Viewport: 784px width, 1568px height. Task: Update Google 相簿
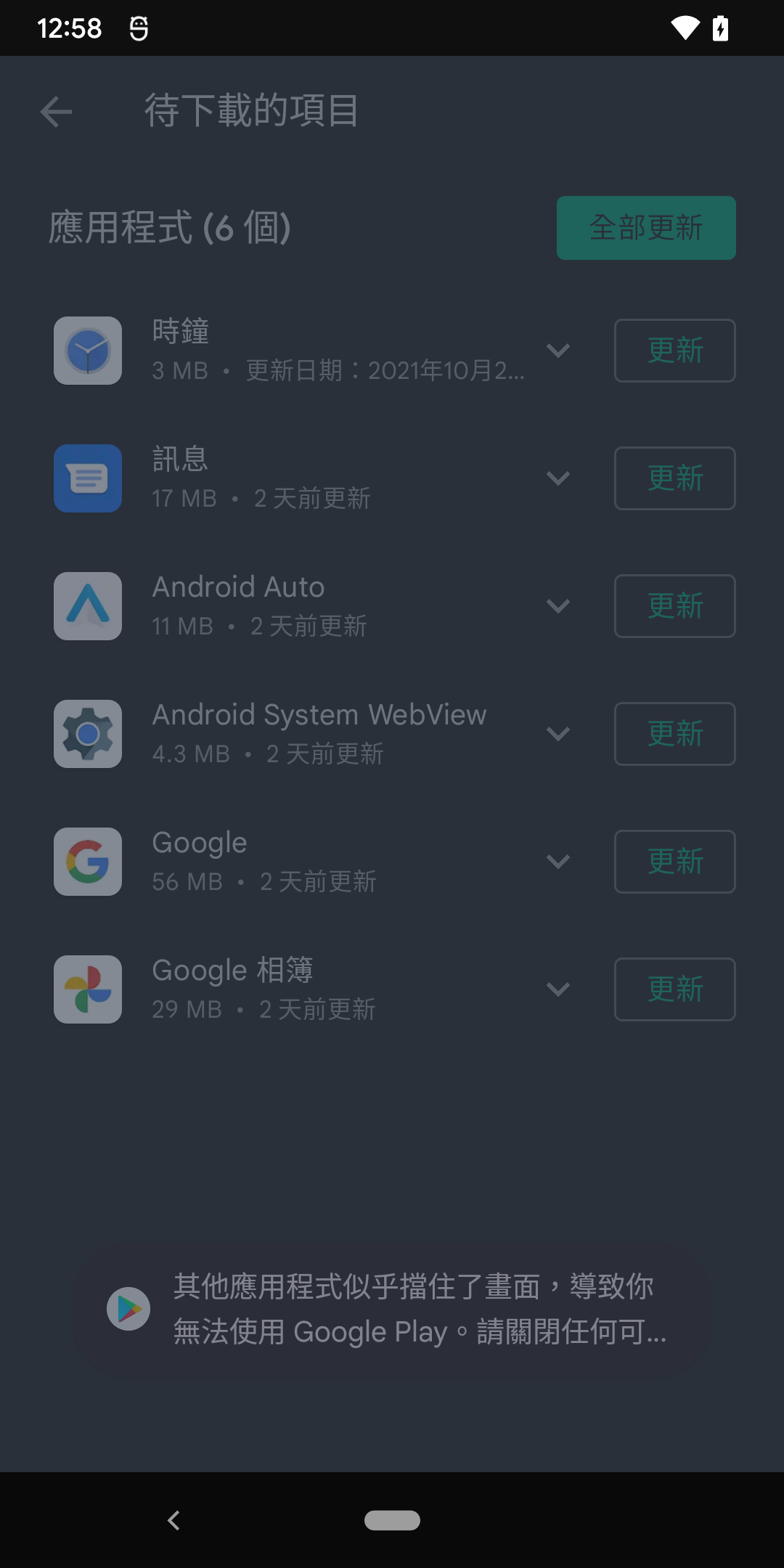(x=675, y=989)
